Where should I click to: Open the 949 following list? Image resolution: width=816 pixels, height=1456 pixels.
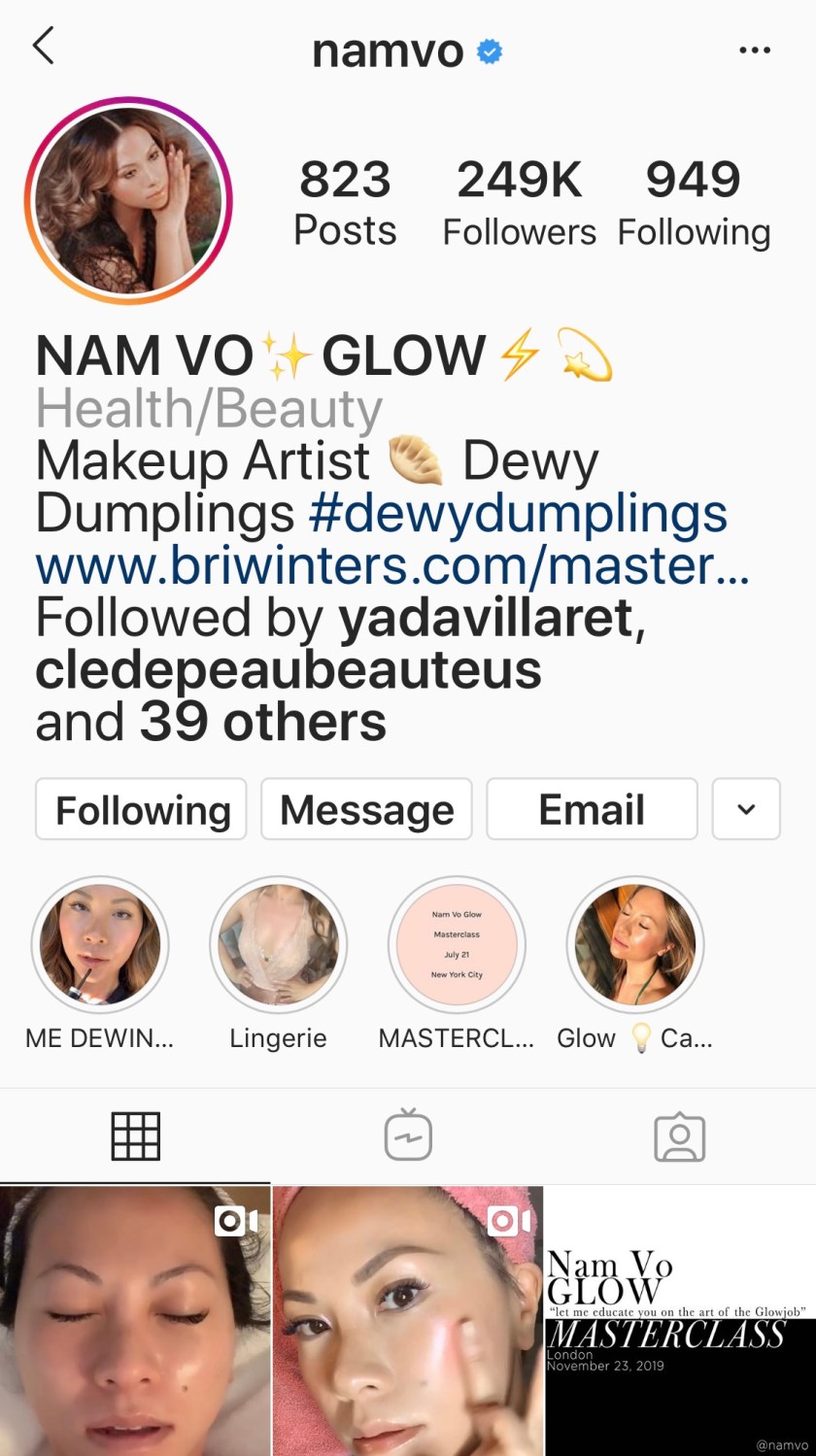[x=694, y=203]
